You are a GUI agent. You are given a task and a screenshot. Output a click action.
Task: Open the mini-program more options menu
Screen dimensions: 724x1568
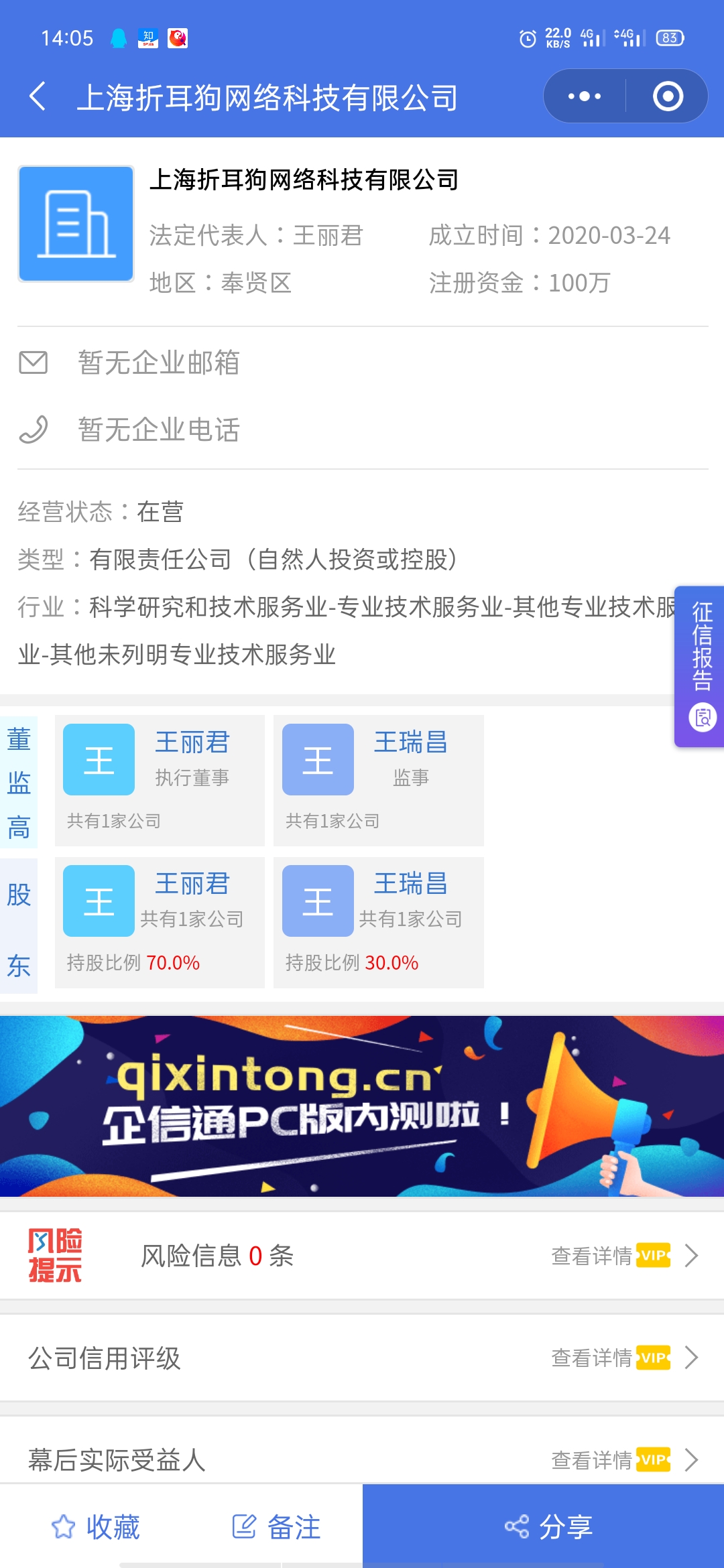[584, 96]
